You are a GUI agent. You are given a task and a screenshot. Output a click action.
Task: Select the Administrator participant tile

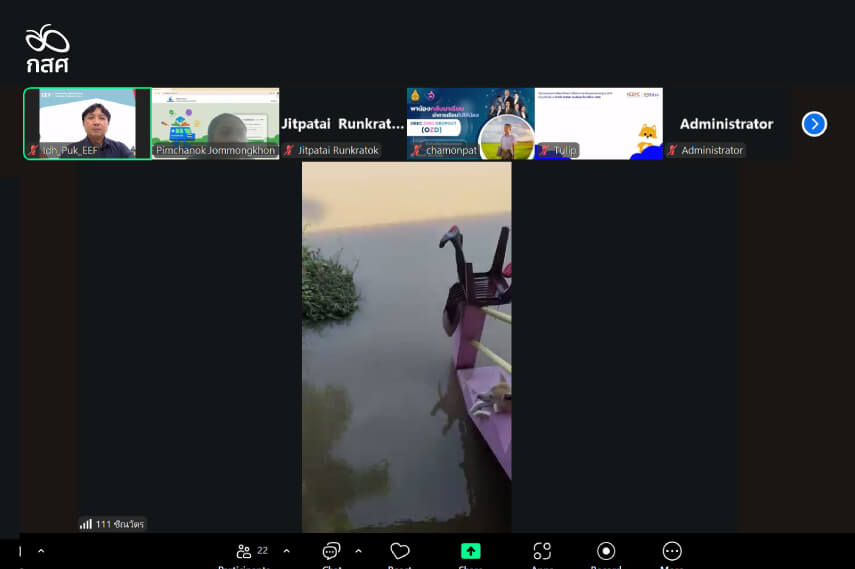tap(726, 123)
